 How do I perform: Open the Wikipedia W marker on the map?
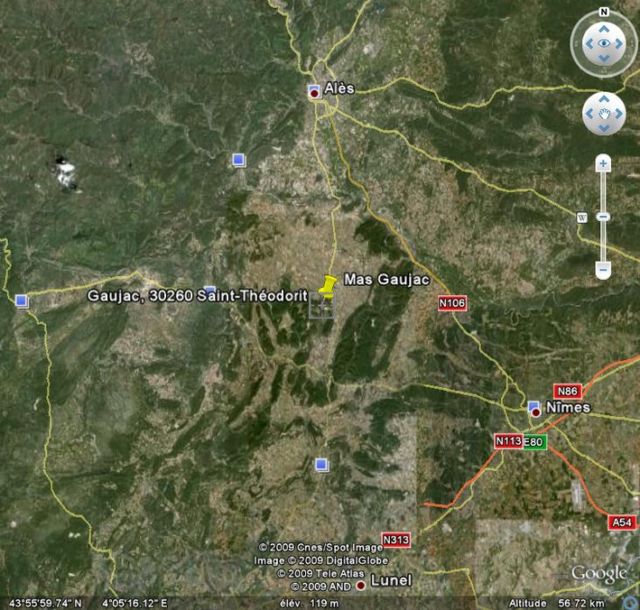pyautogui.click(x=581, y=215)
